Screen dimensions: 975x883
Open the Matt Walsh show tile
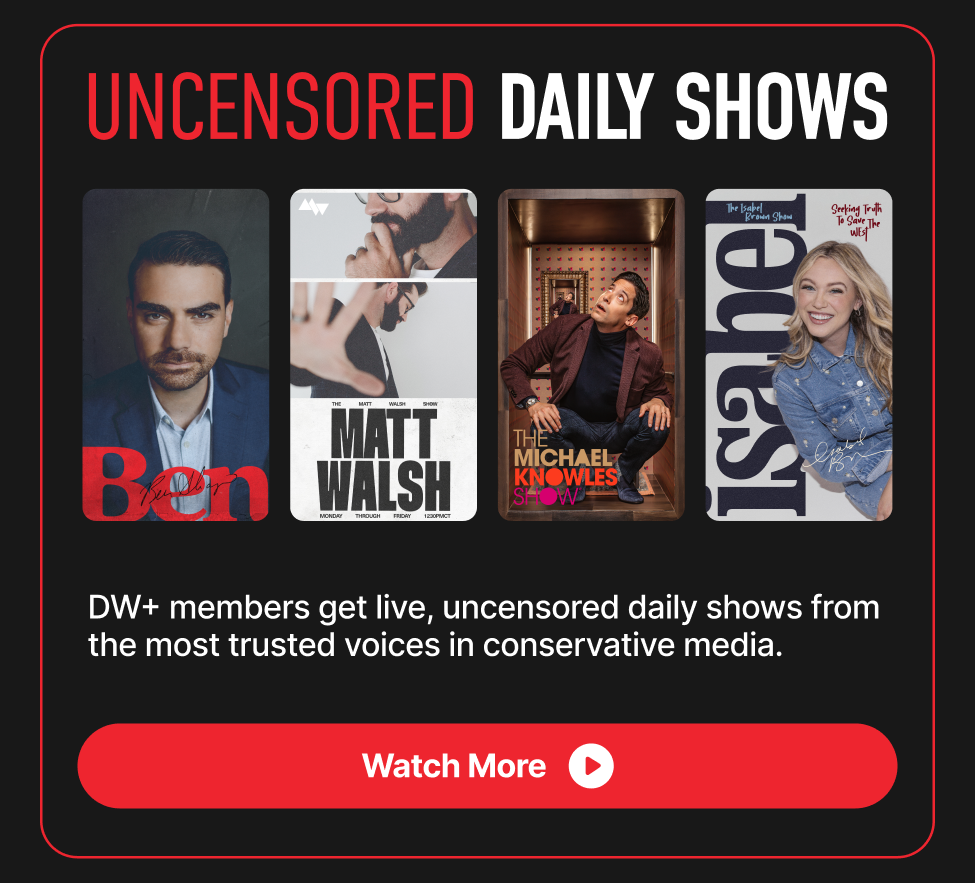tap(383, 355)
